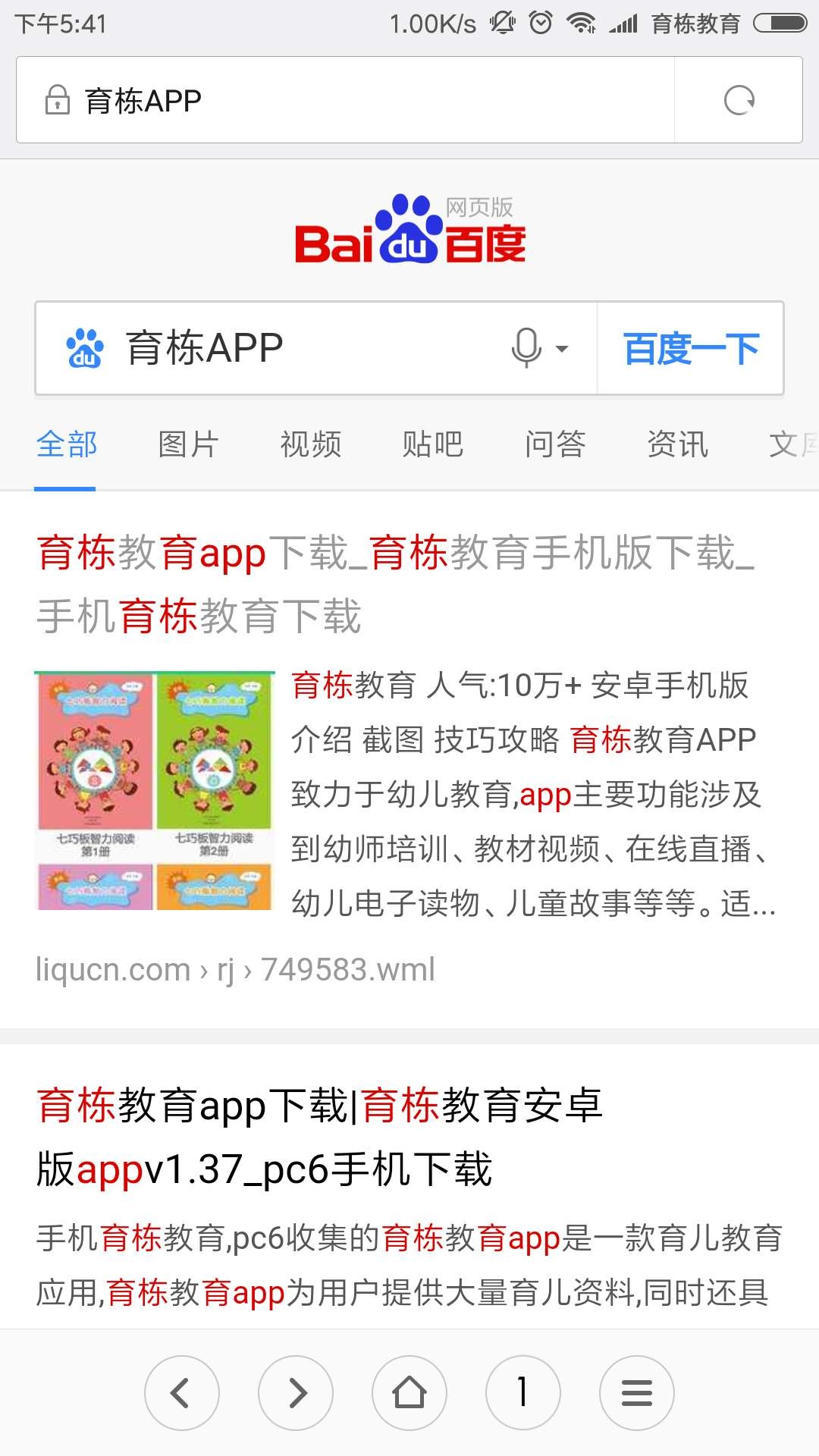Image resolution: width=819 pixels, height=1456 pixels.
Task: Select the 全部 tab
Action: (x=67, y=444)
